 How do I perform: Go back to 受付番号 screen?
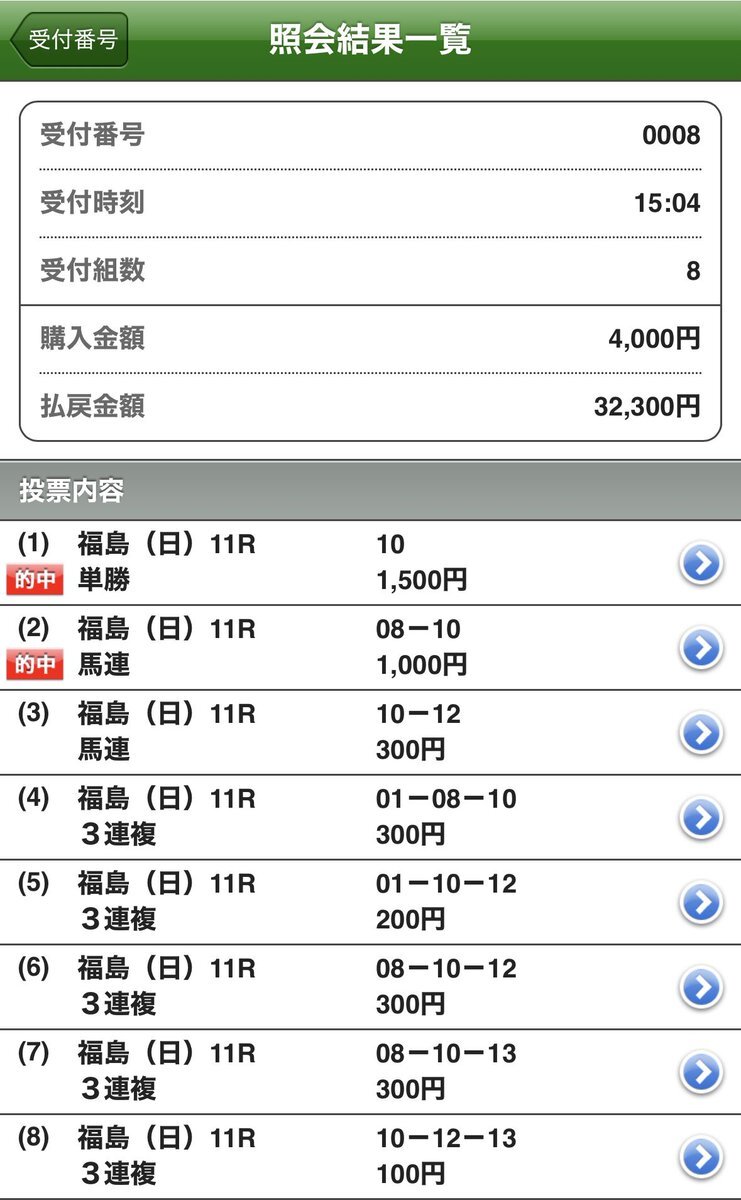point(70,40)
